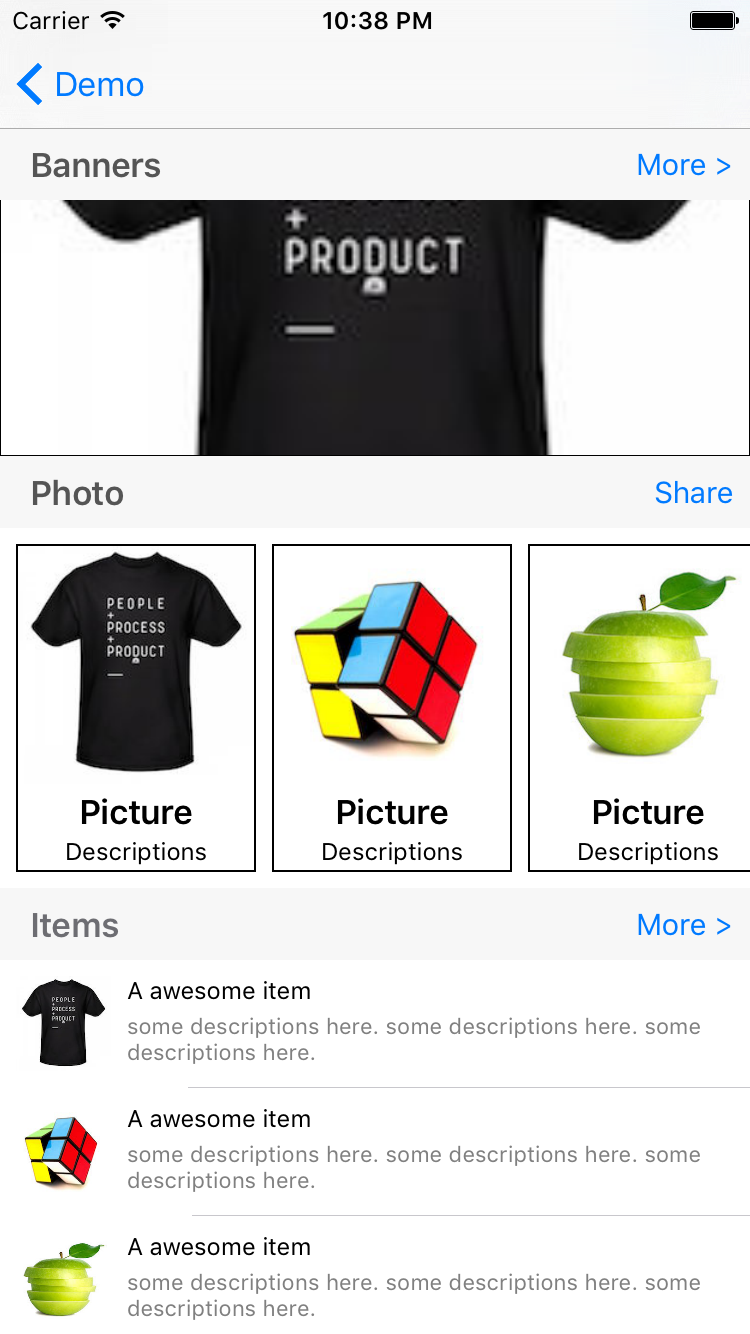Open the Rubik's cube picture card
The image size is (750, 1334).
pos(392,708)
